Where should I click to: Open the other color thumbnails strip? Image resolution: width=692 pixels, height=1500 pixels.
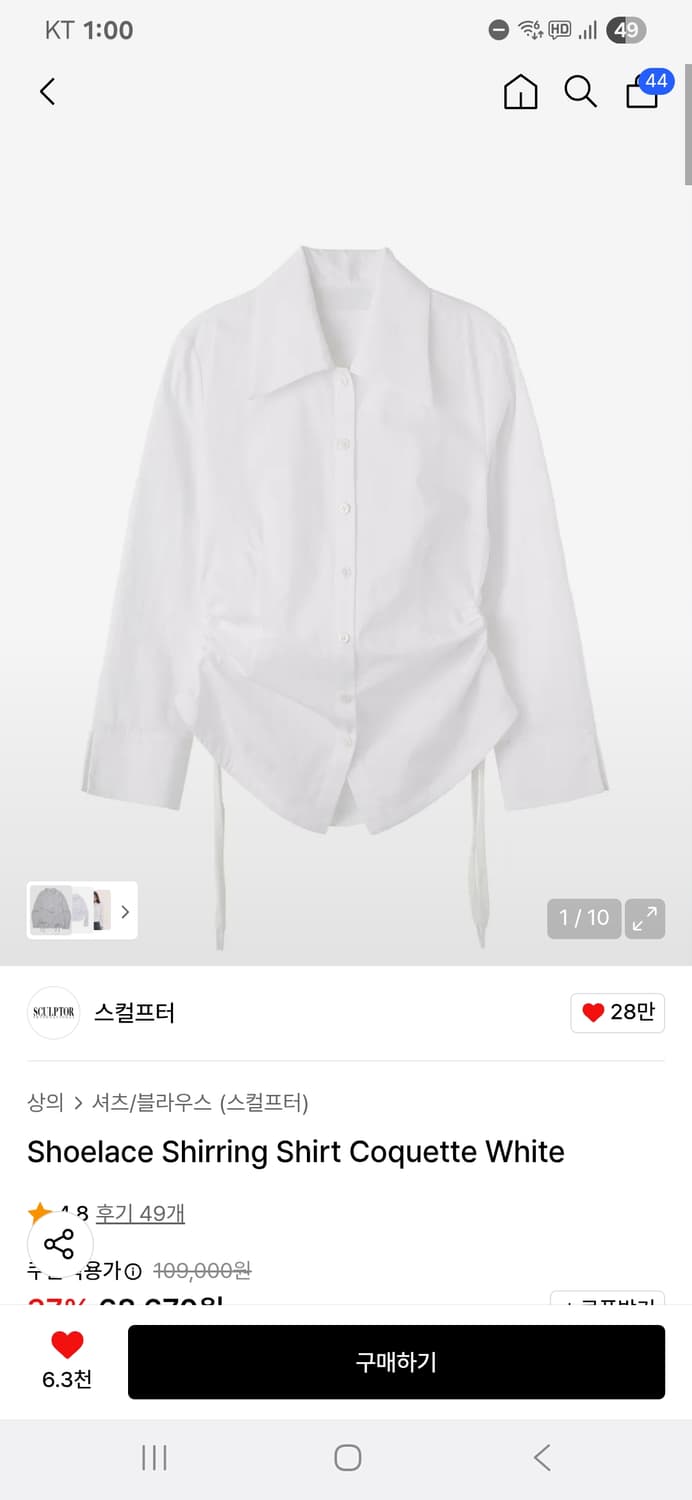(x=81, y=910)
